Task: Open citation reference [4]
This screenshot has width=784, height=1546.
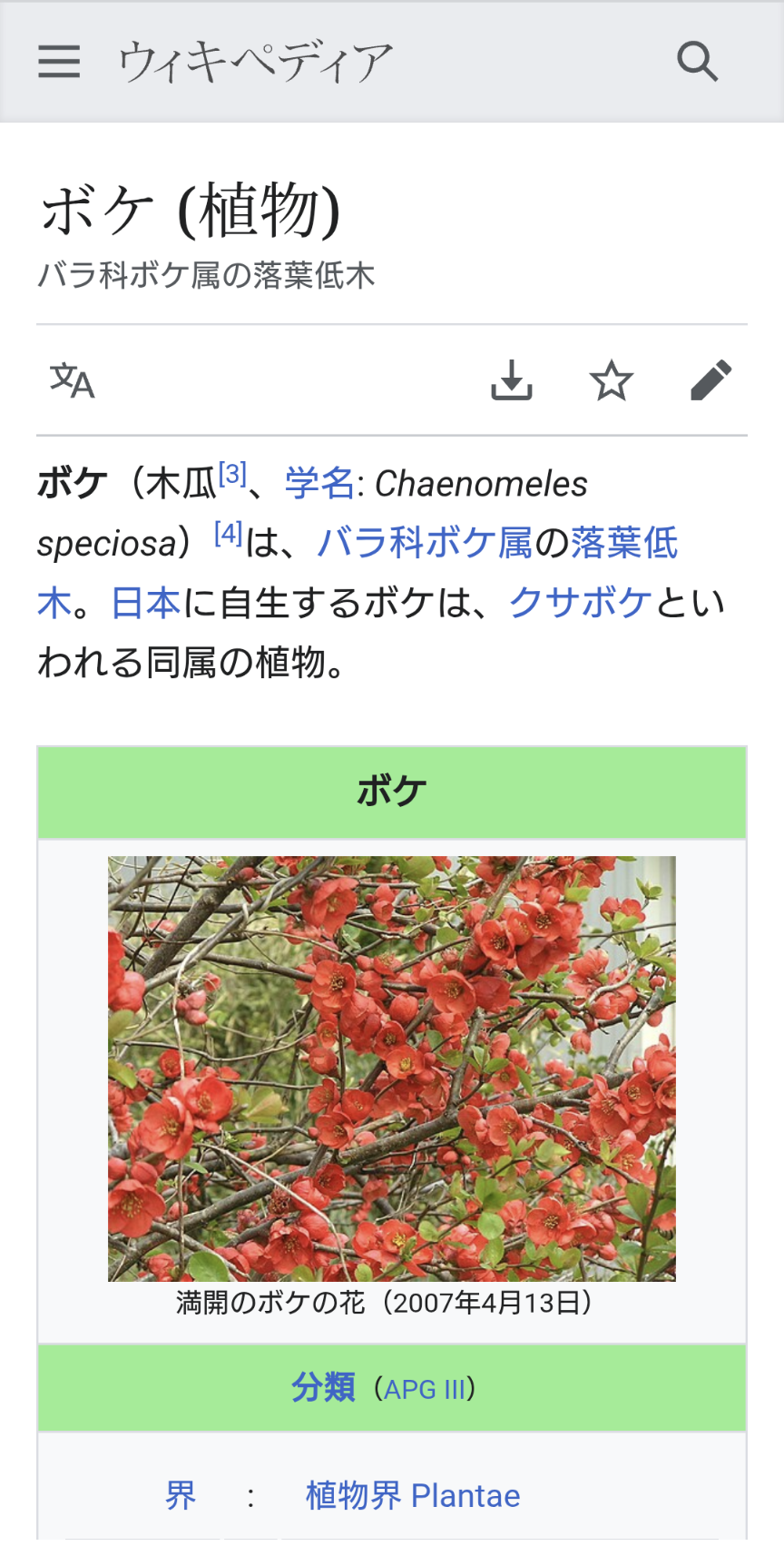Action: [228, 534]
